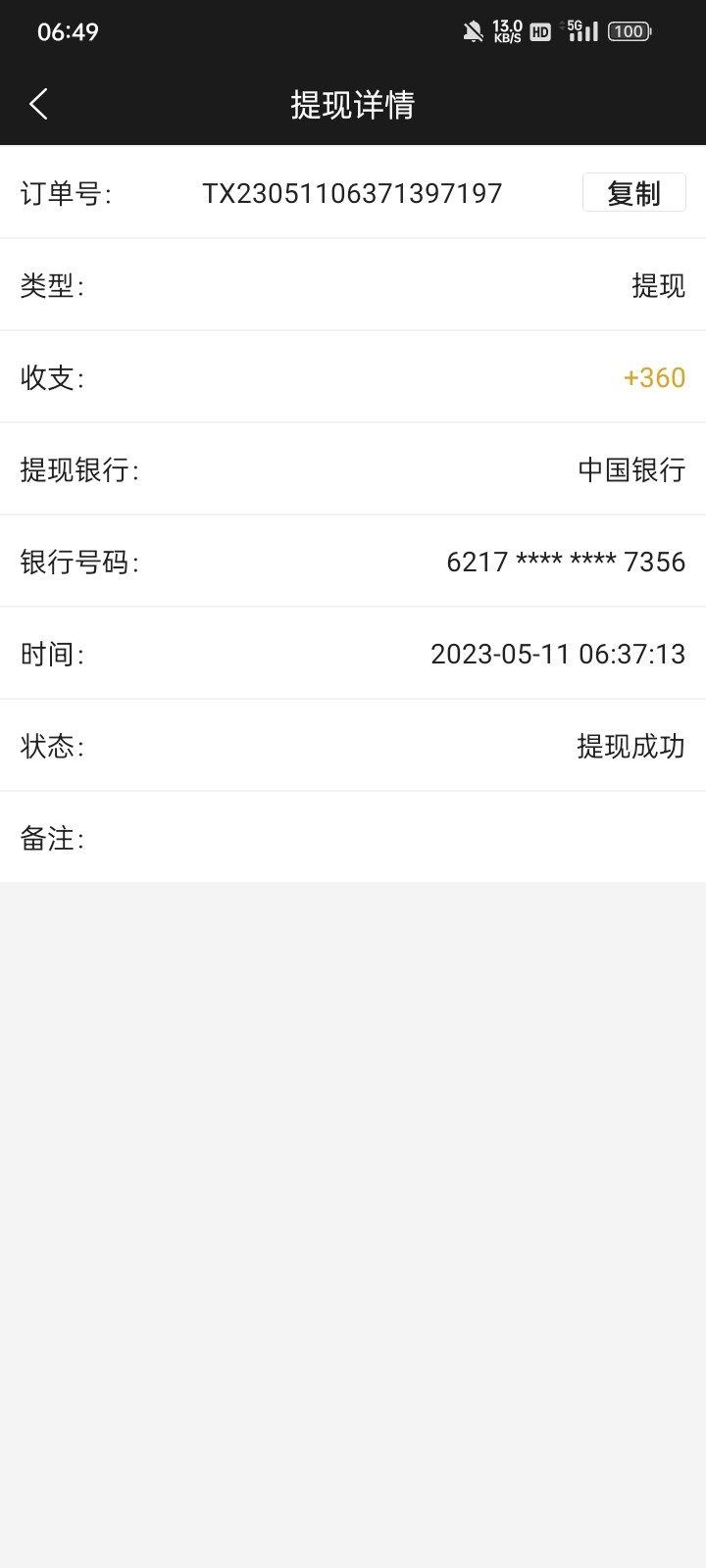
Task: Tap the network speed 13.0 KB/s indicator
Action: 506,30
